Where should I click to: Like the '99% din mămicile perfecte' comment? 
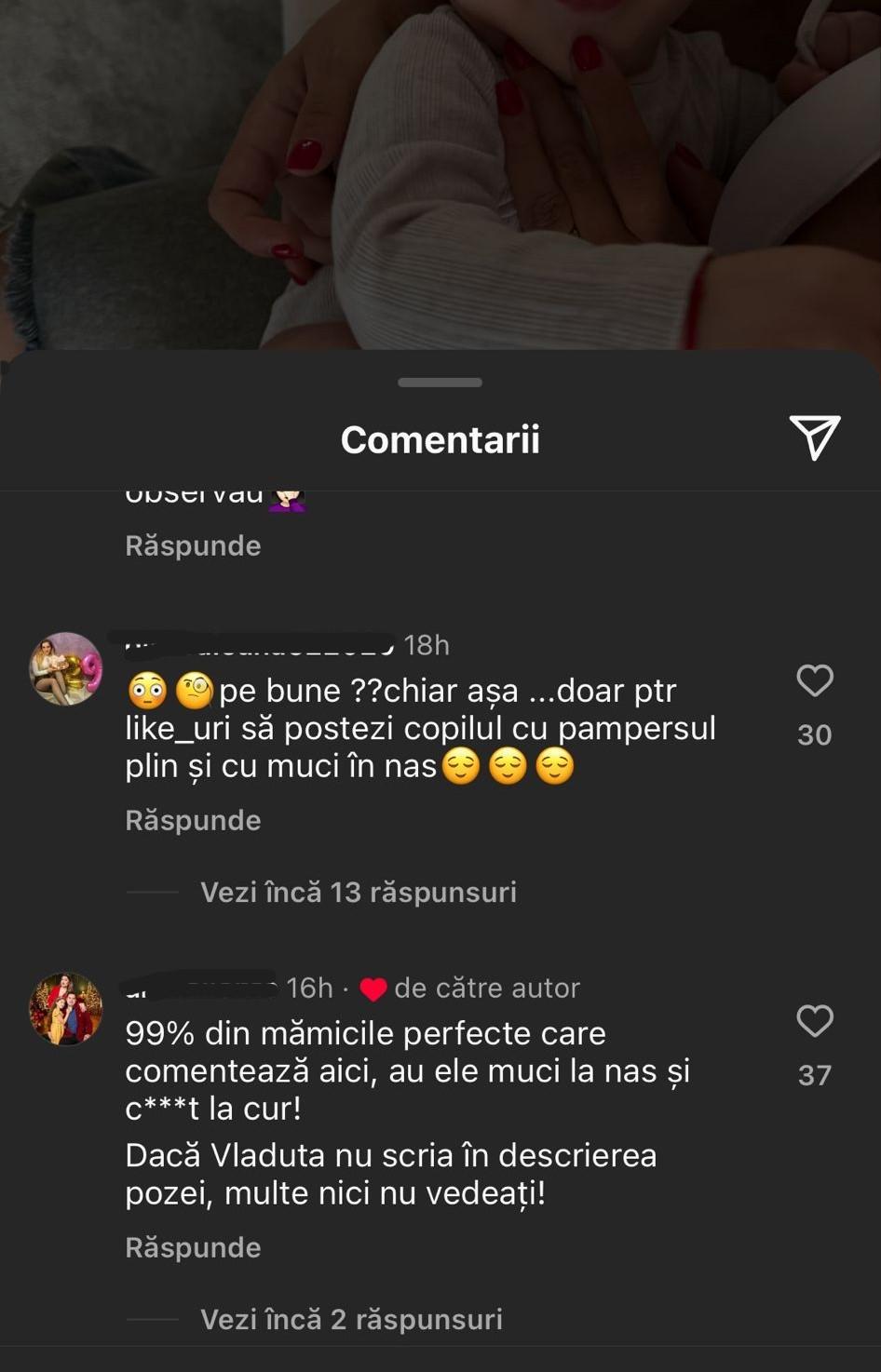(814, 1021)
